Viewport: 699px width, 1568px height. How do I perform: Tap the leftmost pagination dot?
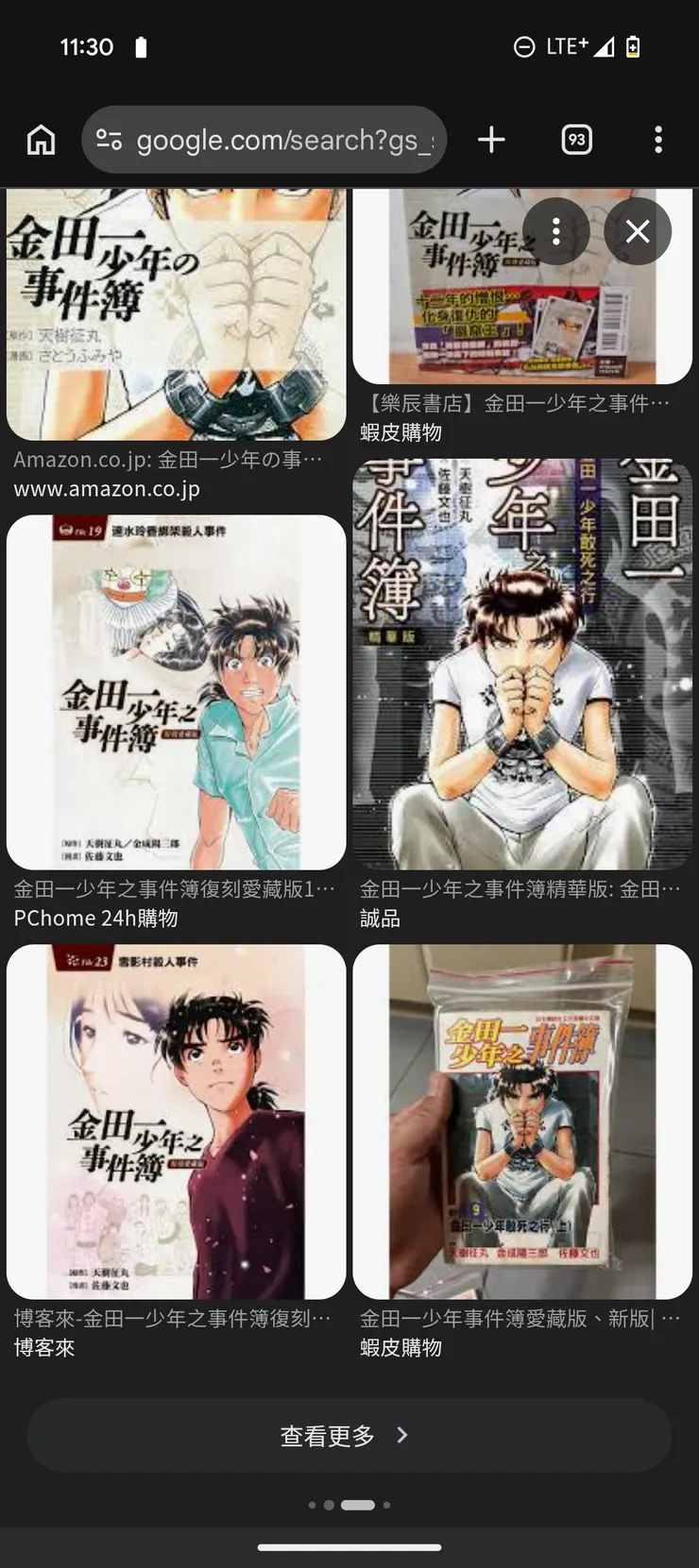tap(312, 1505)
